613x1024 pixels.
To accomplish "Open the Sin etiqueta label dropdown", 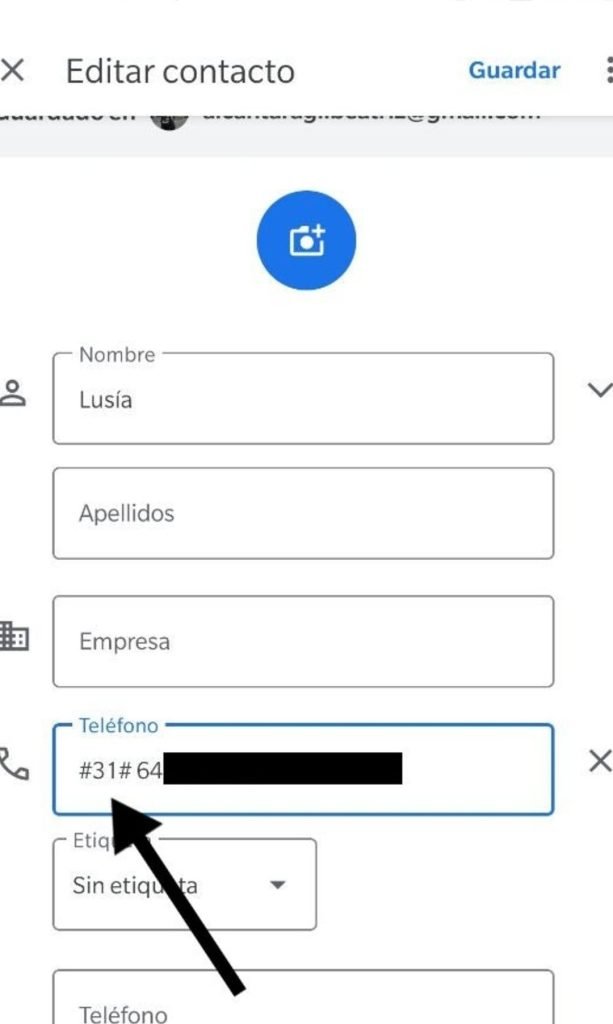I will pyautogui.click(x=185, y=885).
